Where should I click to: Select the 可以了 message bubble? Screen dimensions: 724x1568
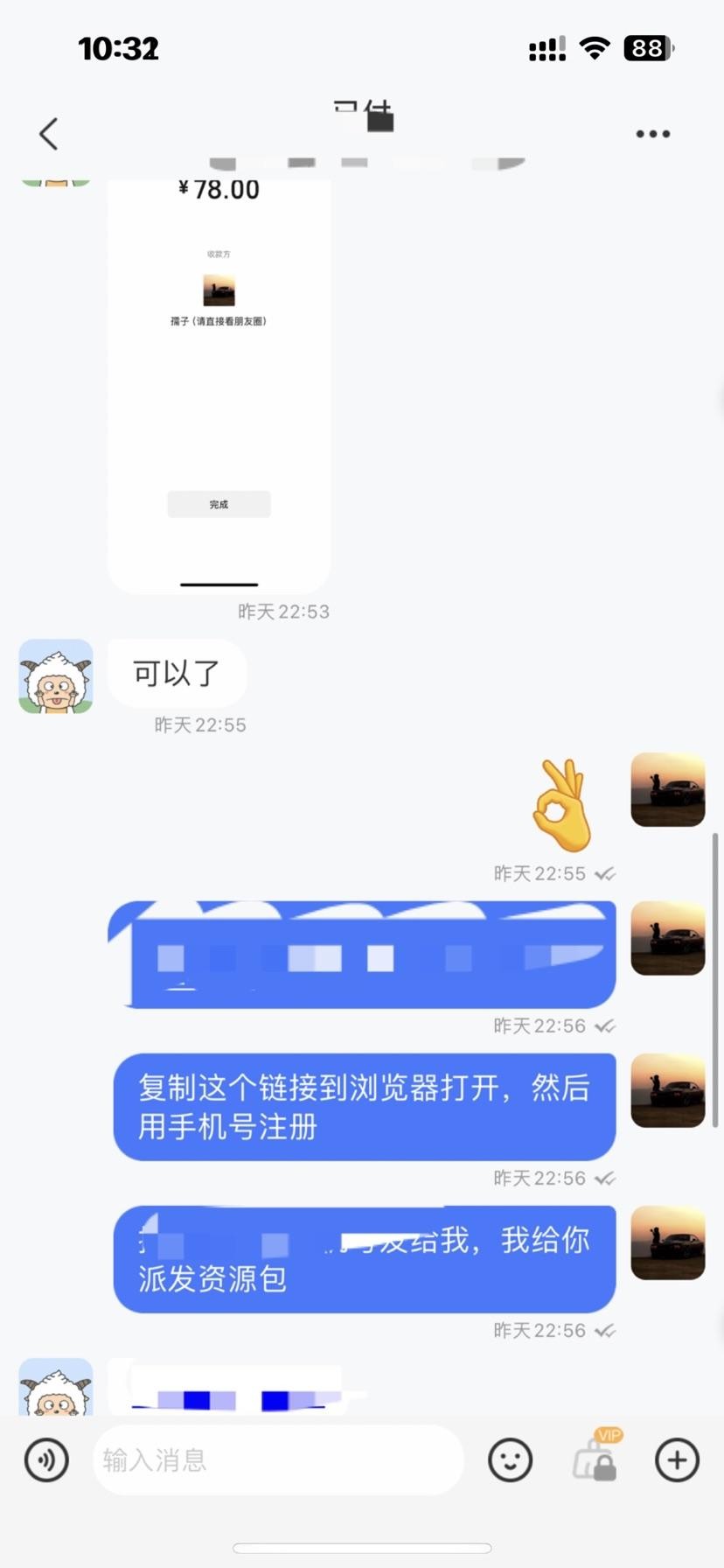177,672
